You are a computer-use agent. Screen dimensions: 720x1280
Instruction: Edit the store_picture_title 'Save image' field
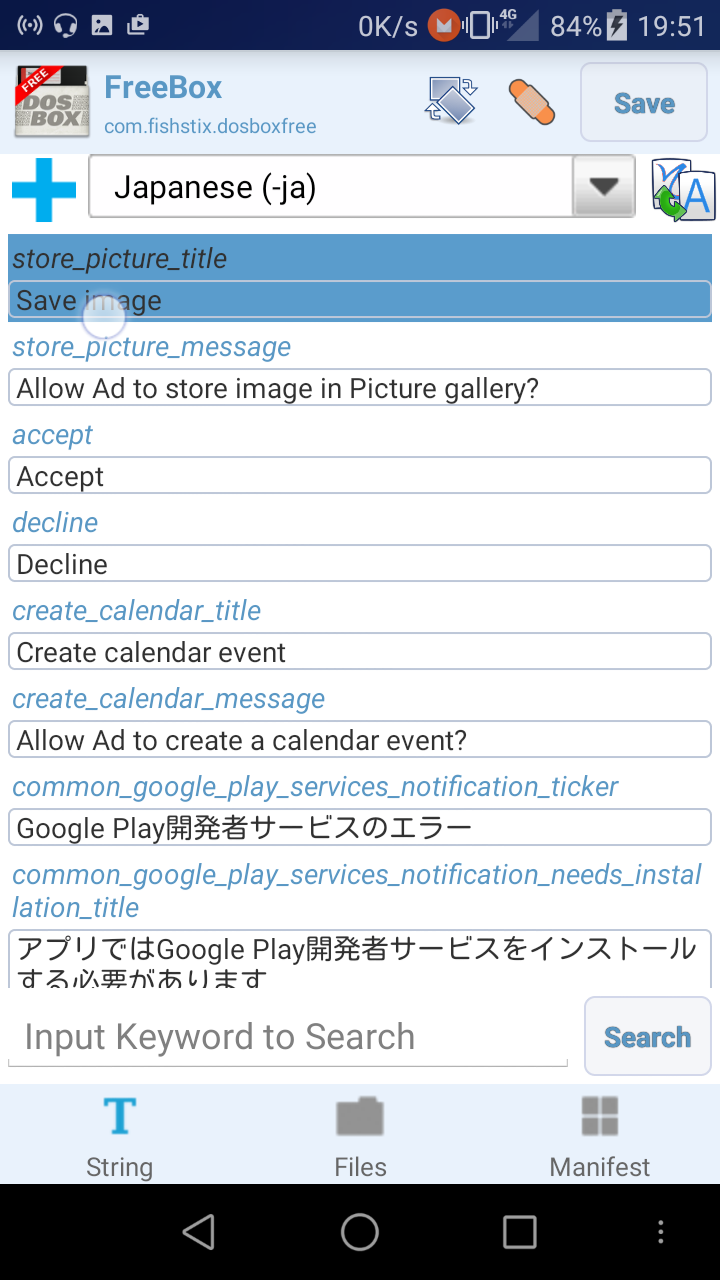tap(360, 300)
